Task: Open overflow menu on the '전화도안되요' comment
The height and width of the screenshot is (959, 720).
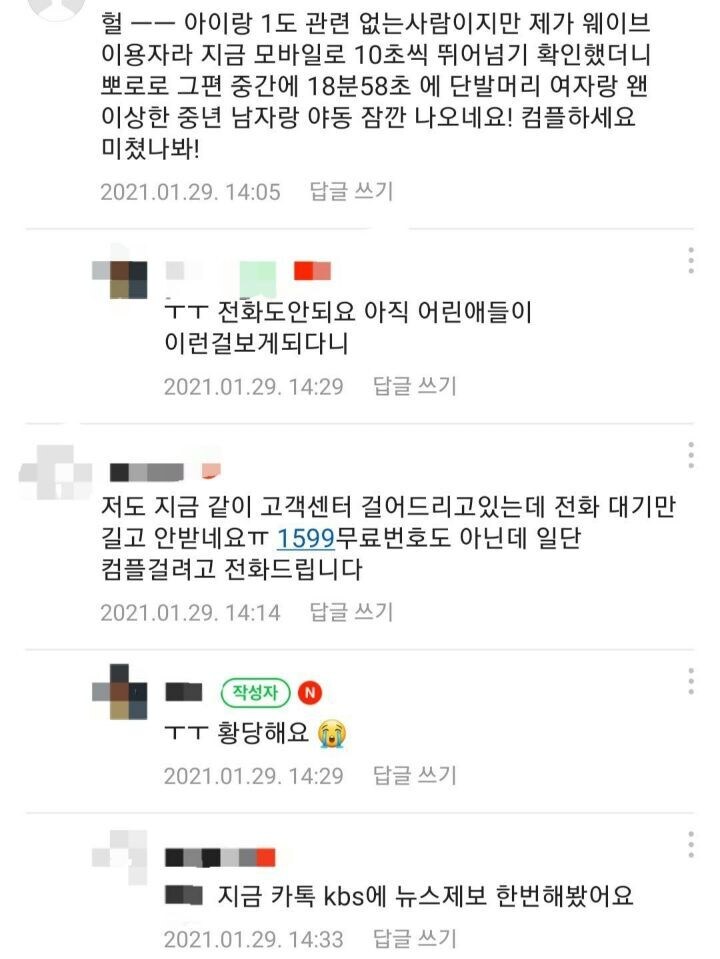Action: [x=691, y=259]
